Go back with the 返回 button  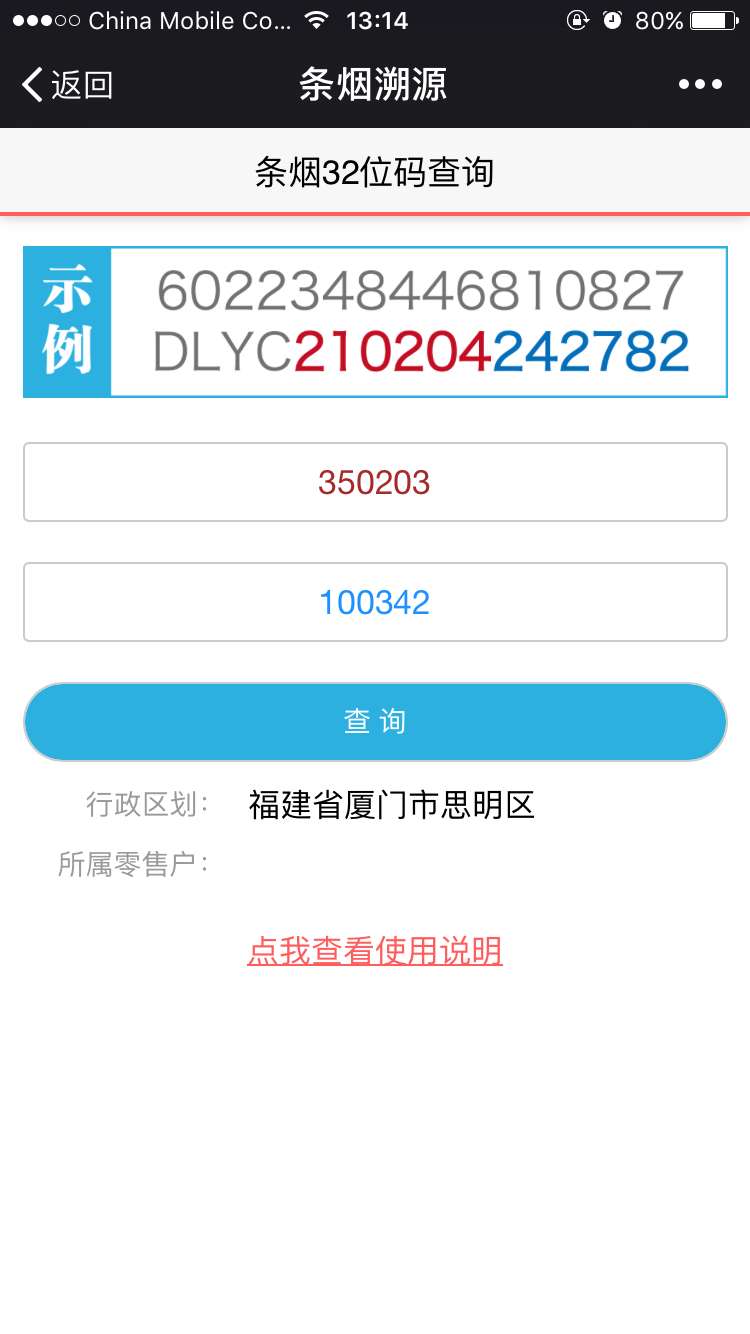[67, 85]
